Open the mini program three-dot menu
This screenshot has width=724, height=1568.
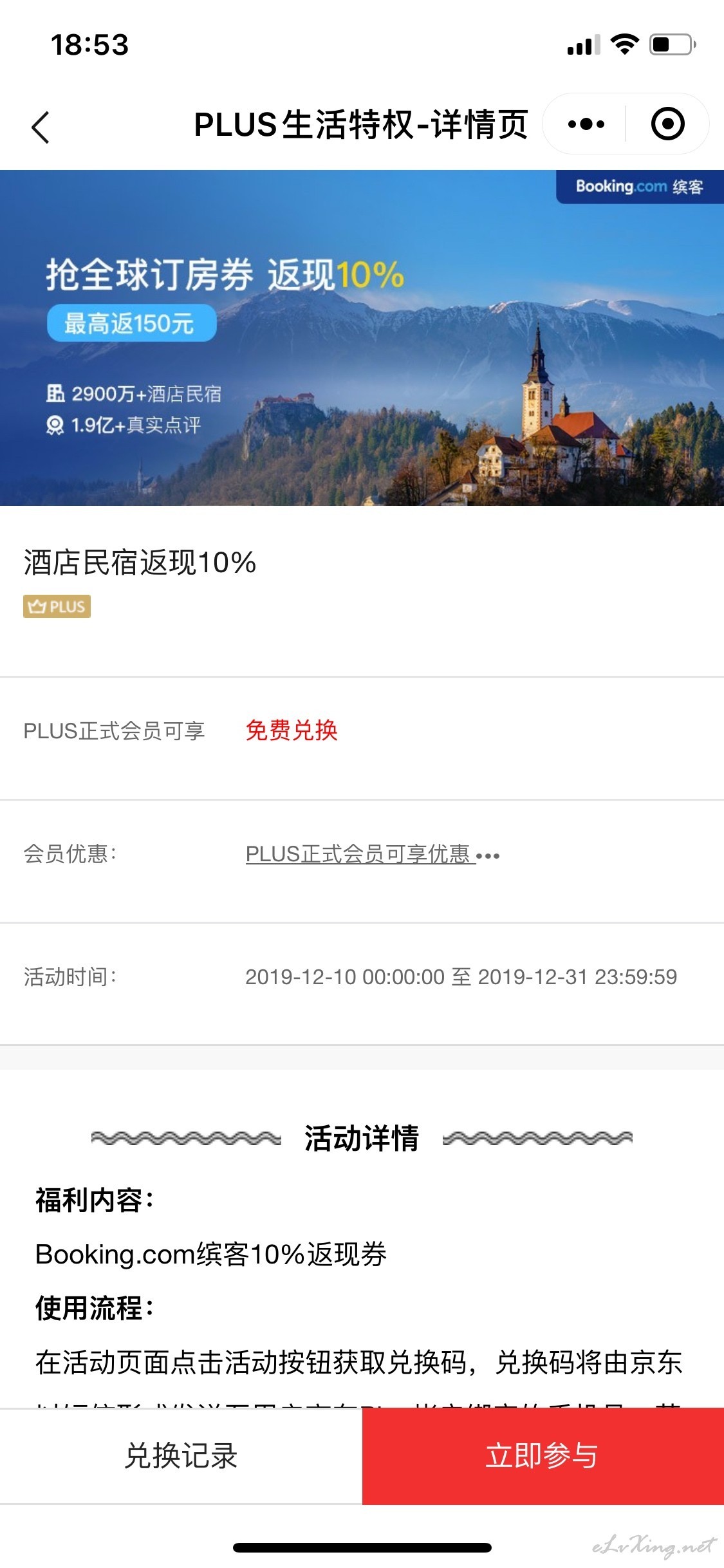click(586, 124)
